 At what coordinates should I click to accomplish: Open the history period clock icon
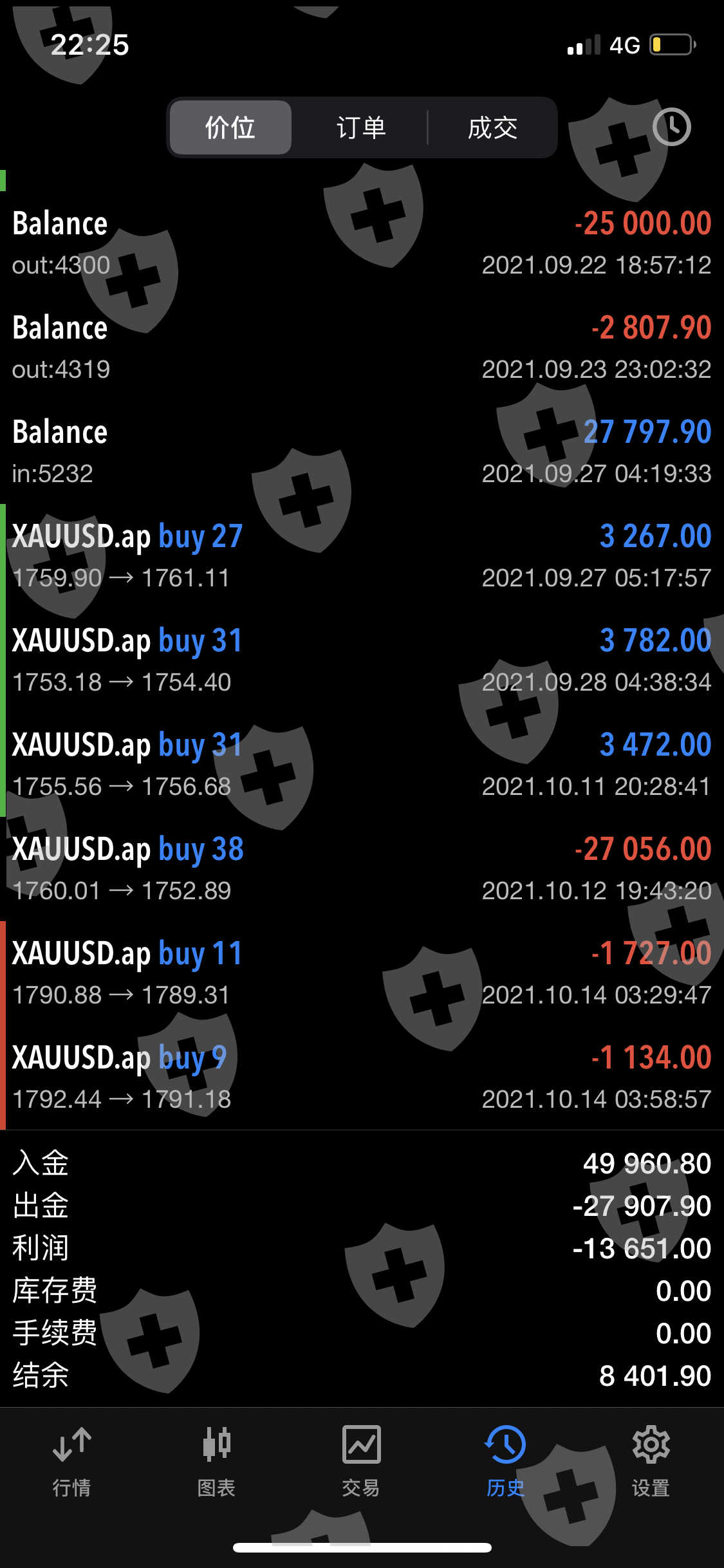click(671, 127)
